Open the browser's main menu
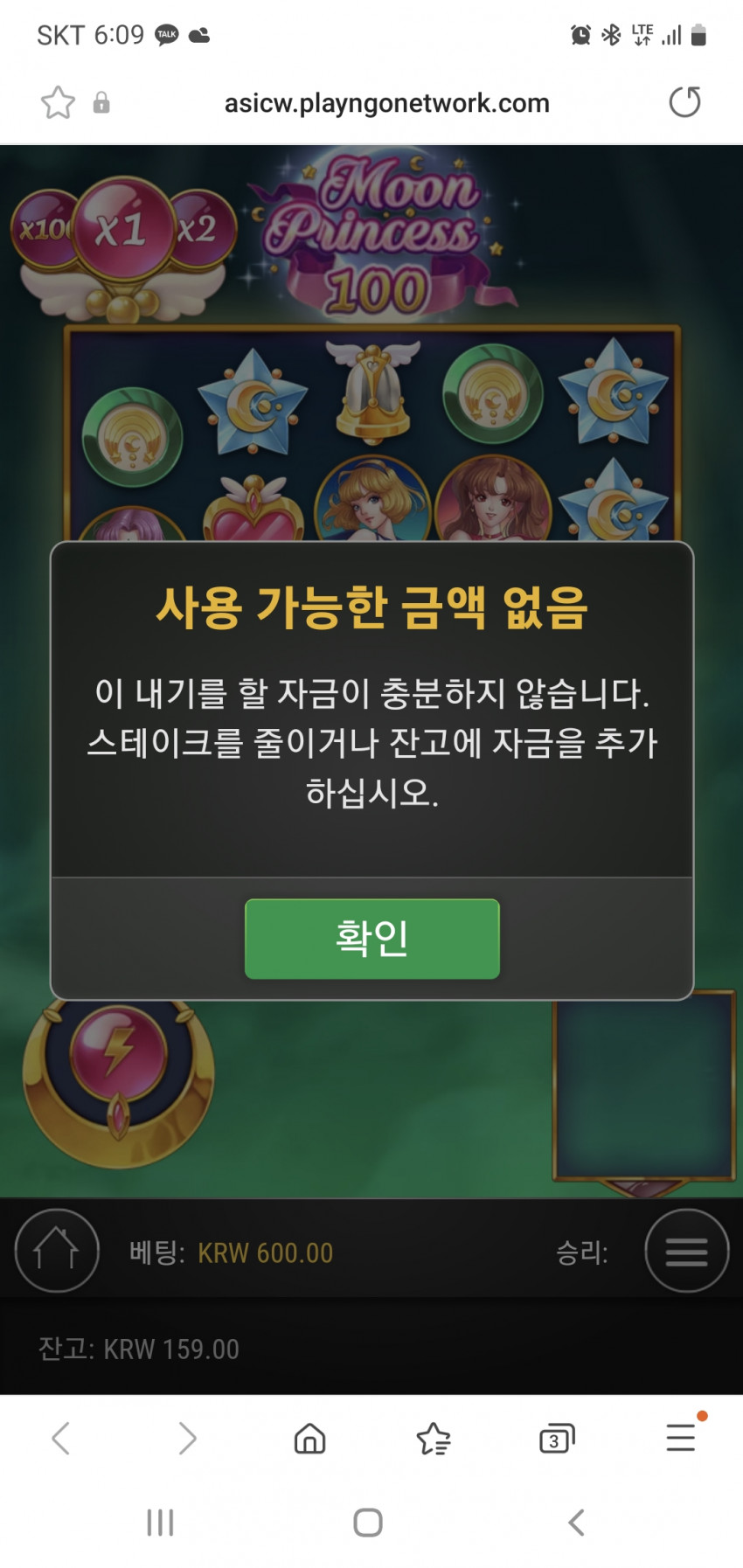Screen dimensions: 743x1568 (x=681, y=1438)
